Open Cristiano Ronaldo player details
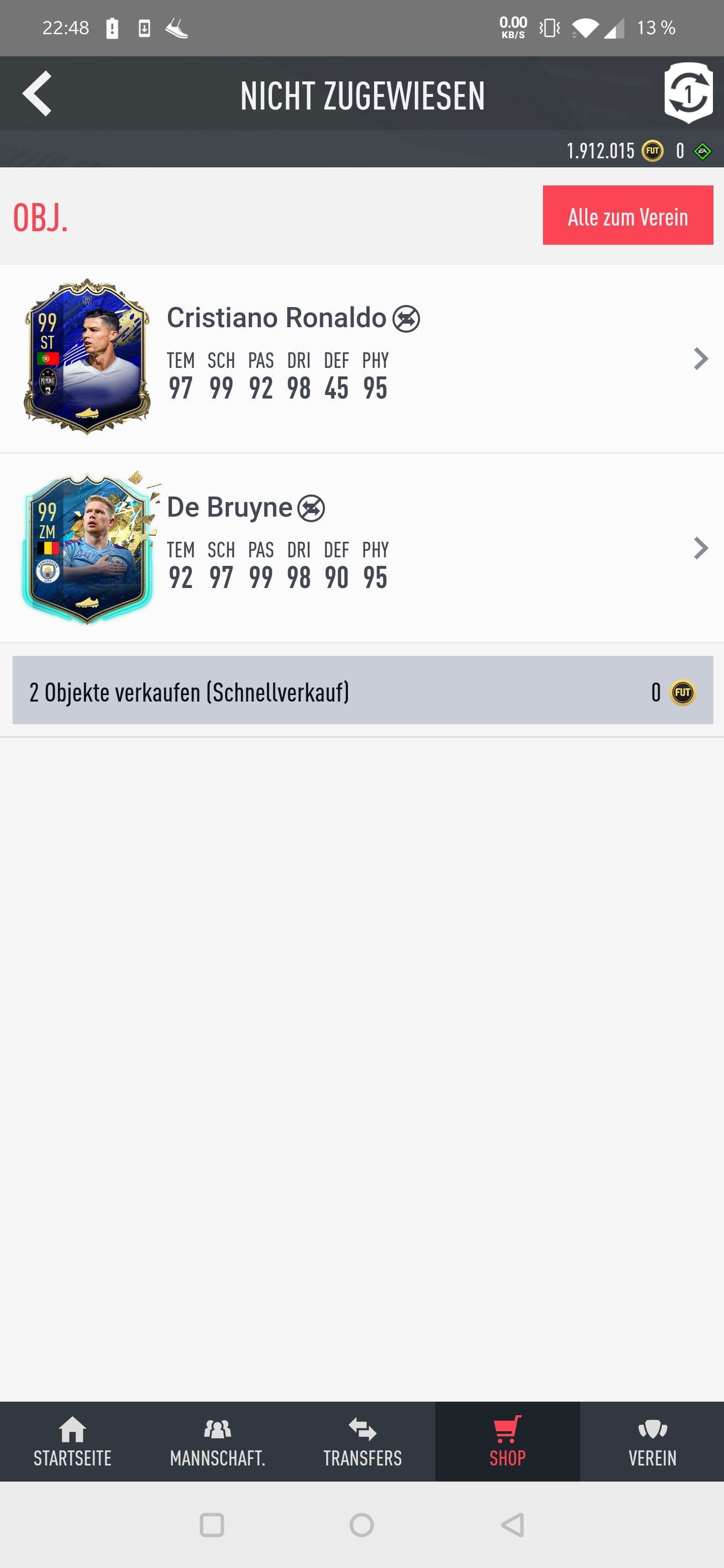The width and height of the screenshot is (724, 1568). coord(361,358)
